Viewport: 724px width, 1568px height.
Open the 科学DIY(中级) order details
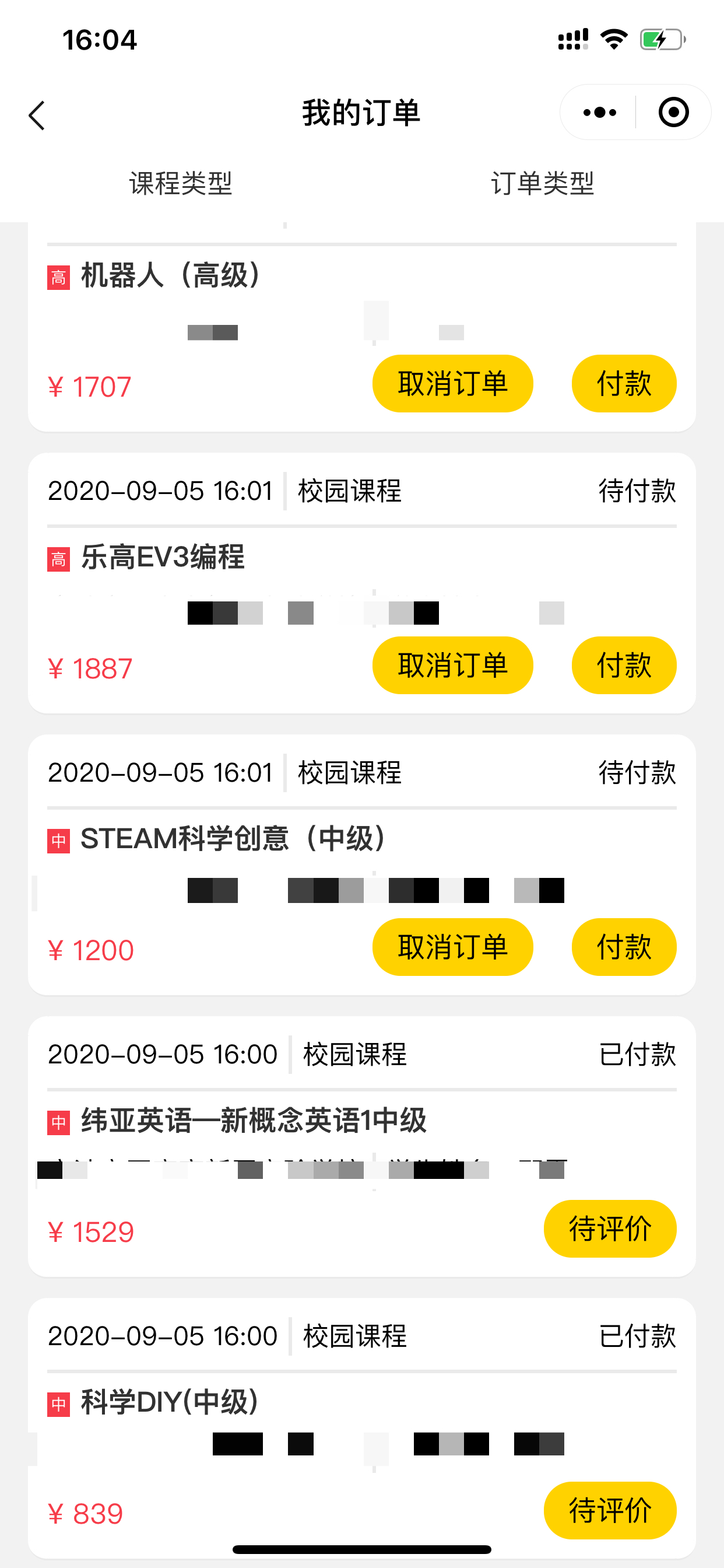pyautogui.click(x=170, y=1402)
